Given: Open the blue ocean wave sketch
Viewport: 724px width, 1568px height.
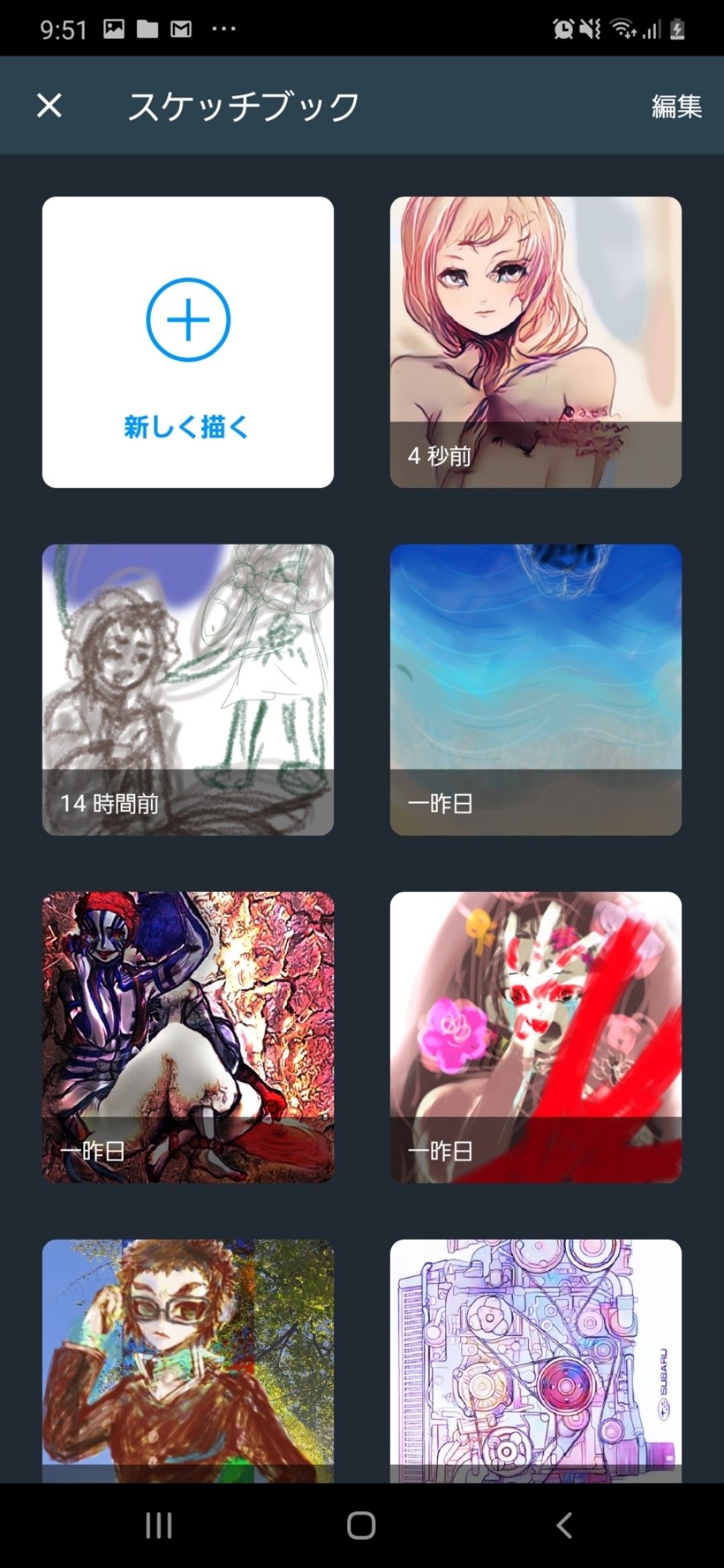Looking at the screenshot, I should (536, 689).
